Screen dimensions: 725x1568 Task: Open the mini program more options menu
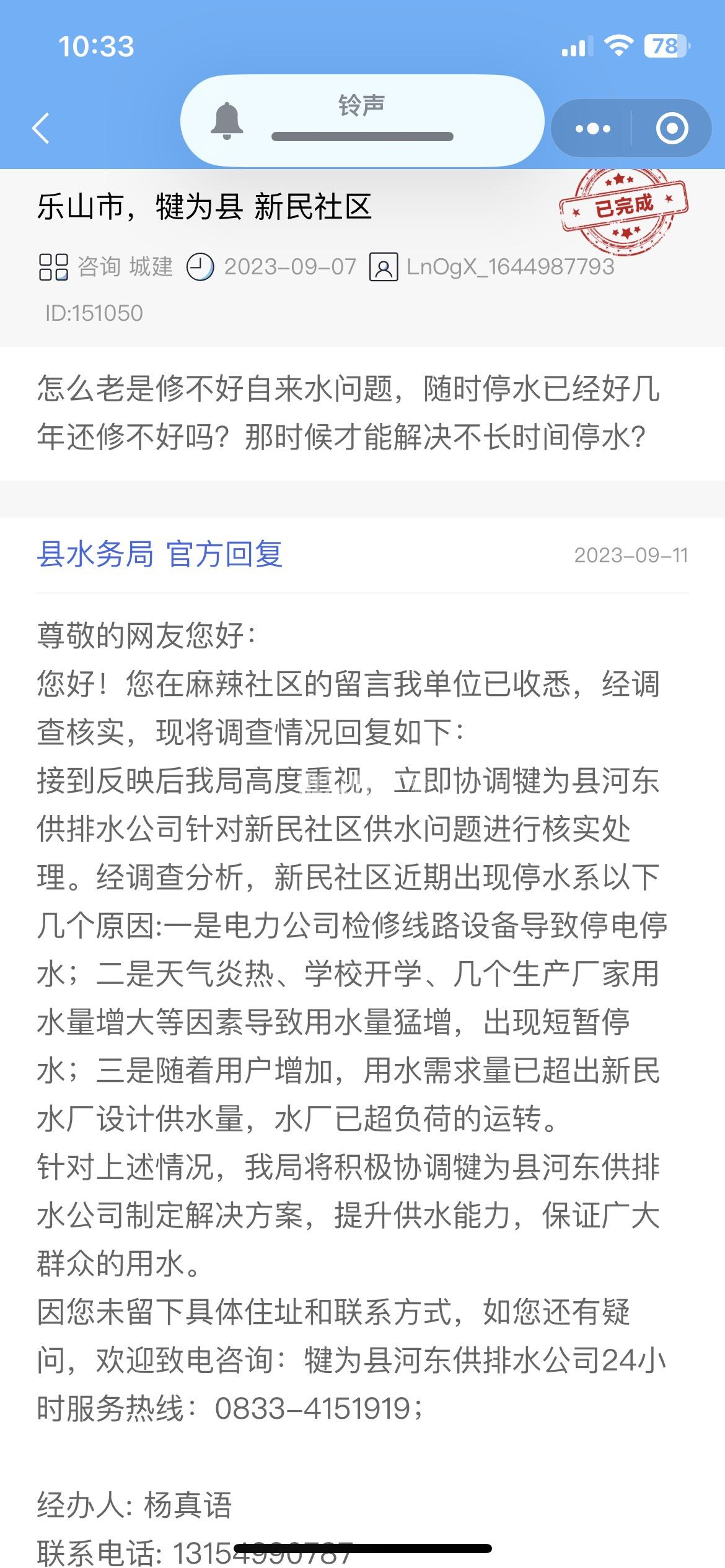tap(592, 129)
